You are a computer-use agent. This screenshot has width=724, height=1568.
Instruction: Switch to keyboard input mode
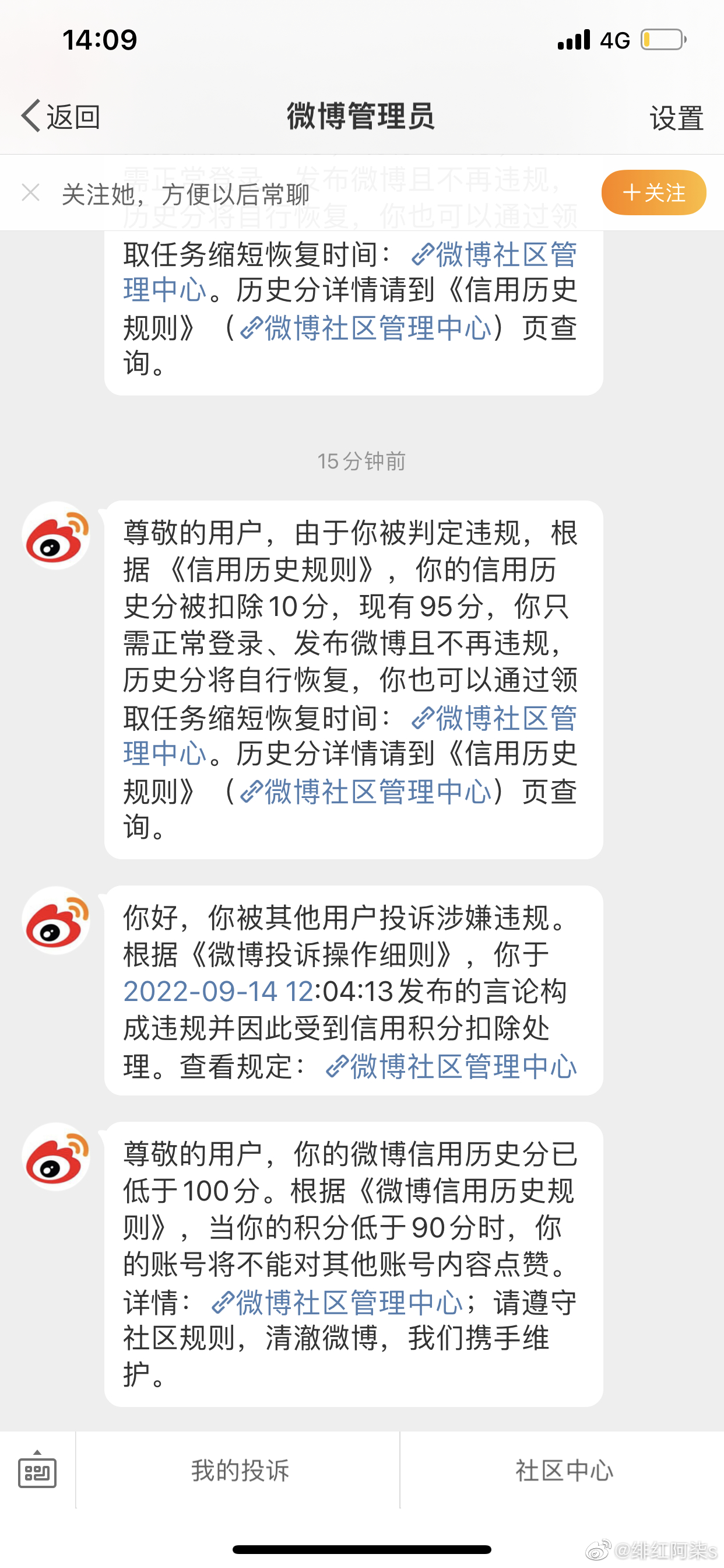37,1470
